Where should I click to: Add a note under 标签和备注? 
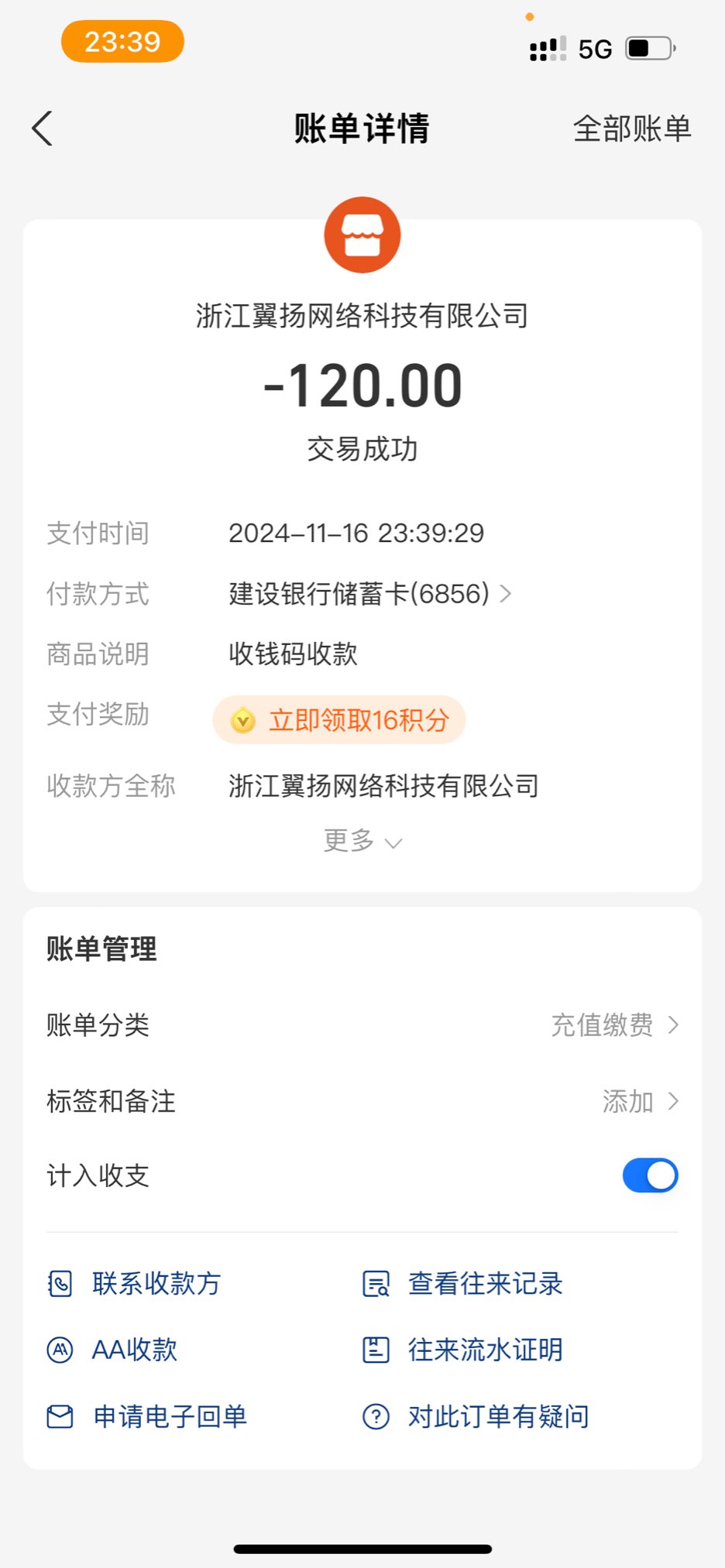pyautogui.click(x=639, y=1101)
